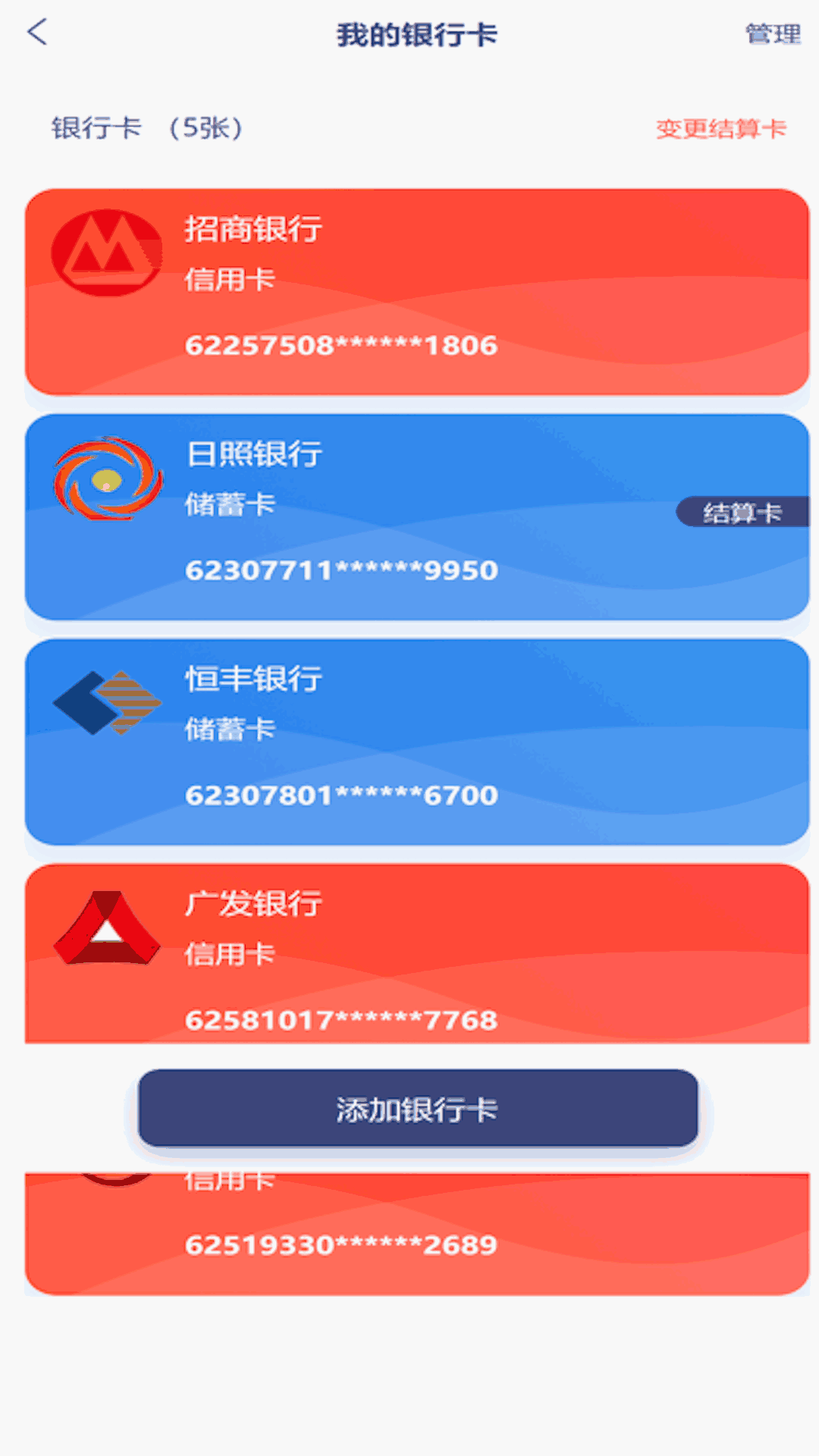Viewport: 819px width, 1456px height.
Task: Open the 广发银行 credit card ending 7768
Action: 417,954
